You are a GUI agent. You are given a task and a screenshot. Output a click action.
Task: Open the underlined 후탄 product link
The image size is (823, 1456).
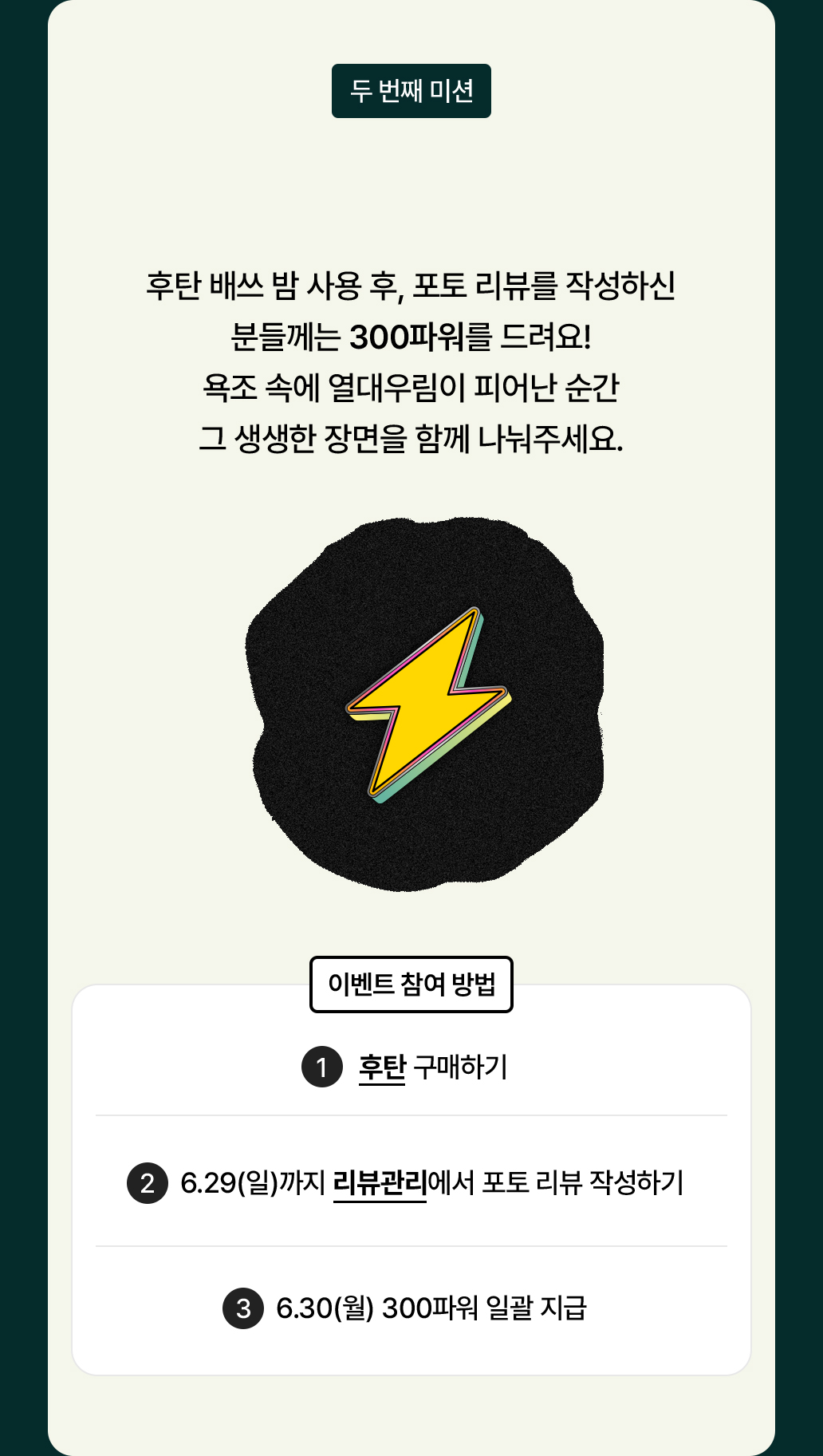coord(382,1067)
